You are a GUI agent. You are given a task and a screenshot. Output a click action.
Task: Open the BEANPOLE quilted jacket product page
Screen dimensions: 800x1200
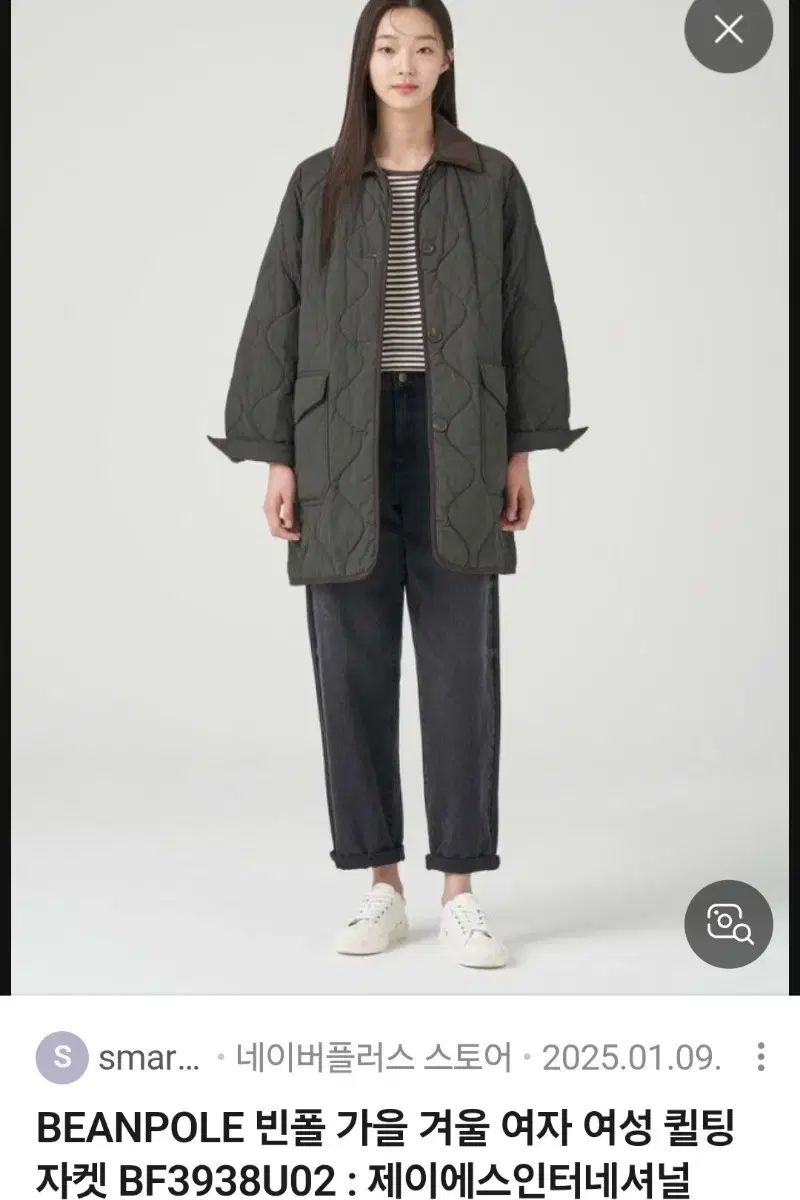385,1151
